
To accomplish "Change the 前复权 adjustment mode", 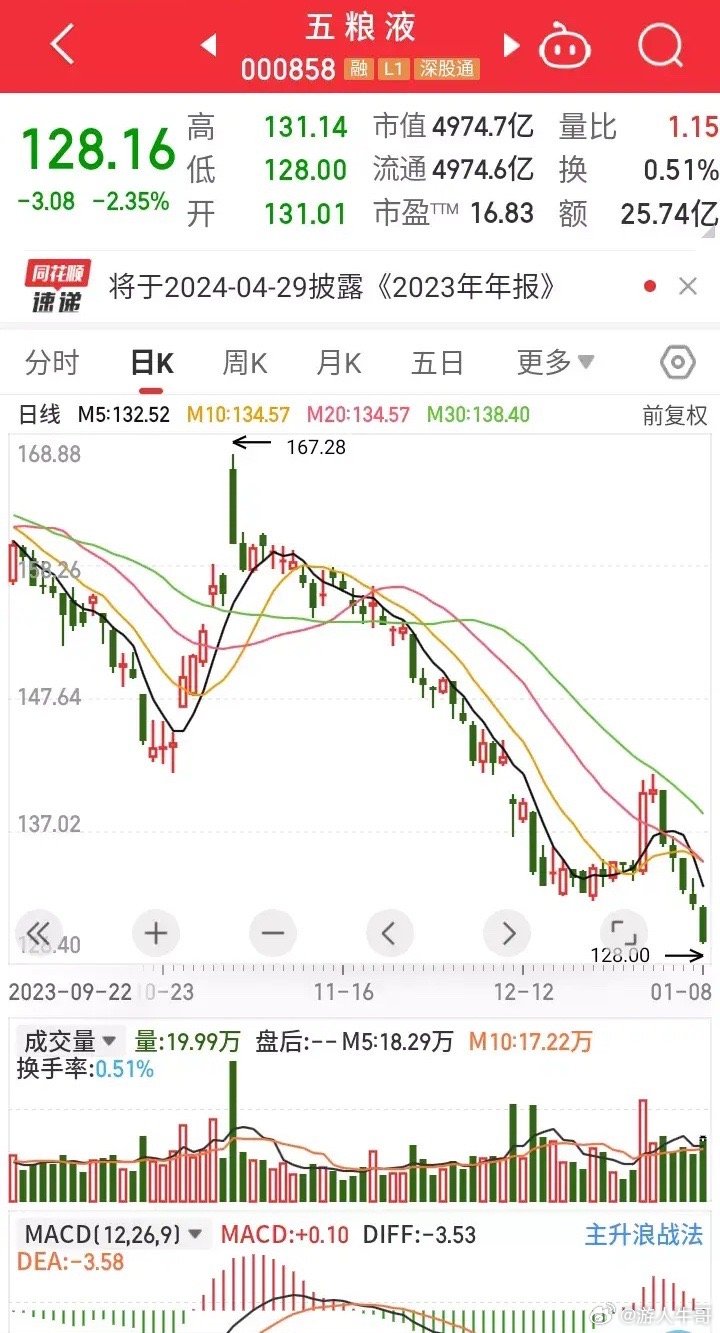I will 674,415.
